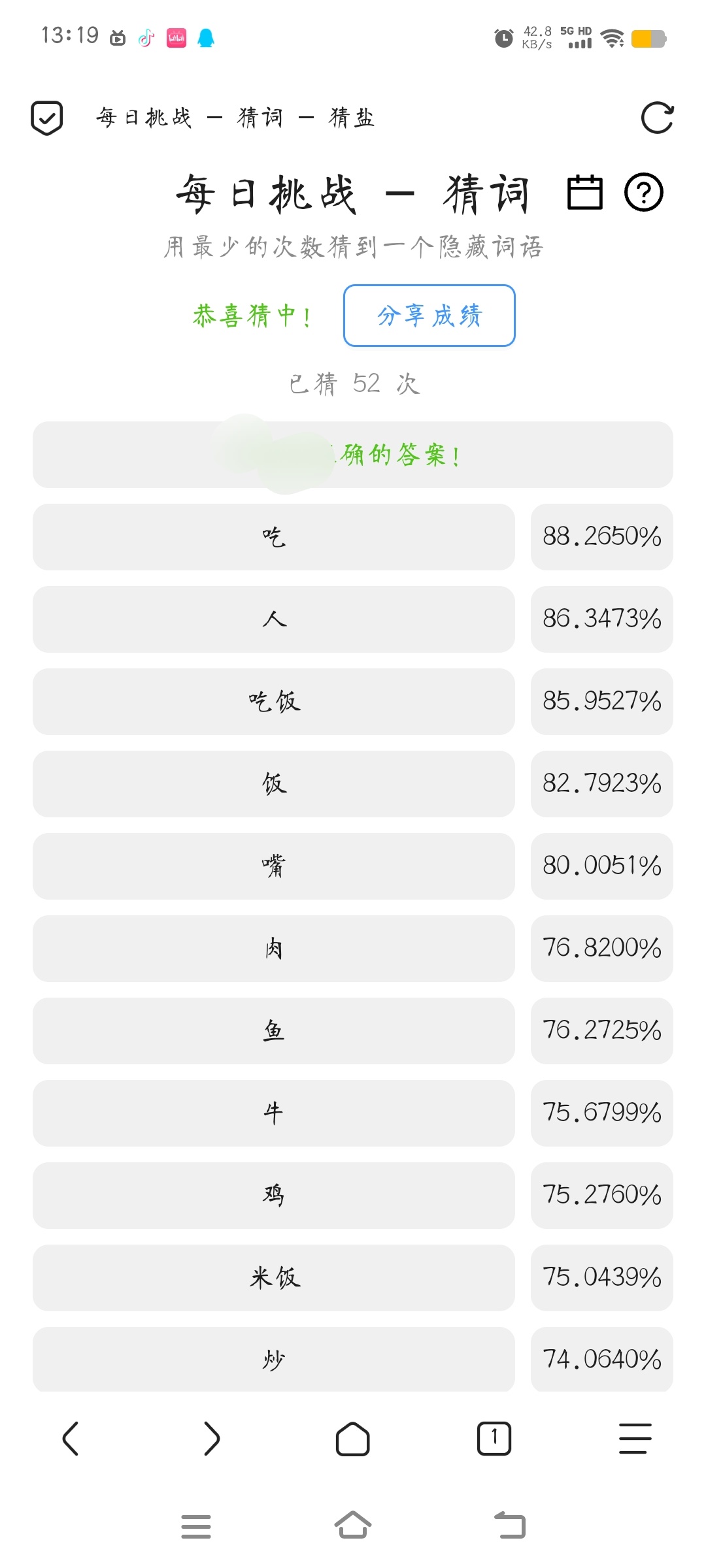This screenshot has width=706, height=1568.
Task: Go forward to the next page
Action: [x=212, y=1439]
